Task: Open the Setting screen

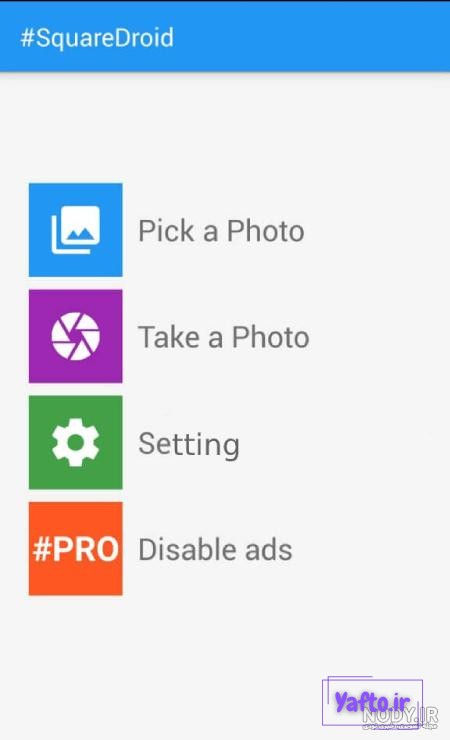Action: click(x=75, y=442)
